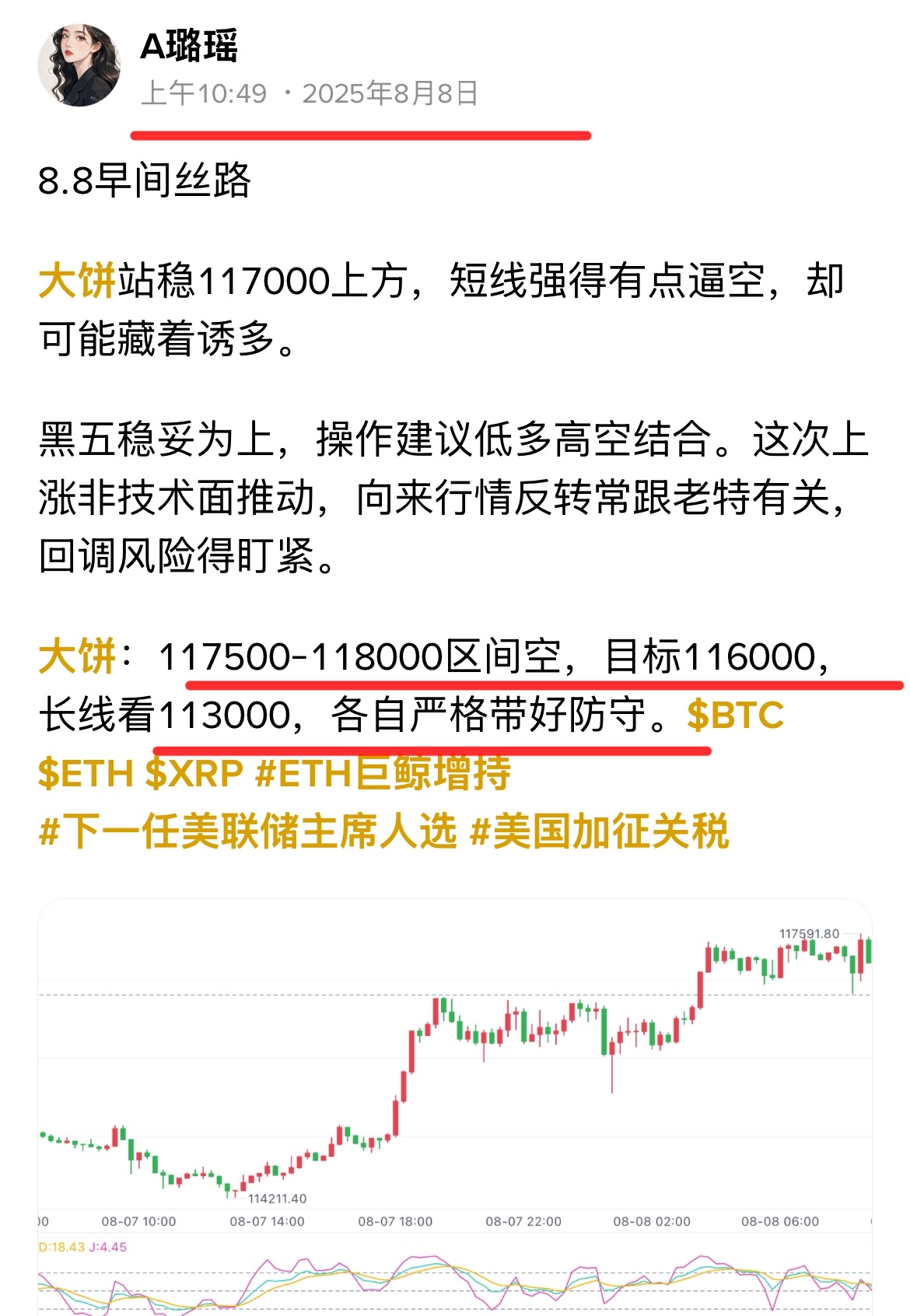Open the #美国加征关税 hashtag

[x=600, y=831]
